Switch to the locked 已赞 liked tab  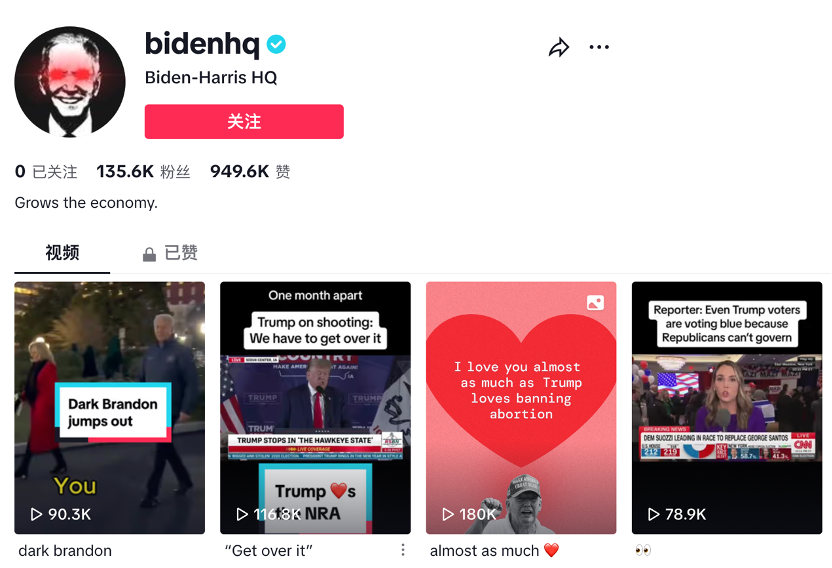[170, 253]
